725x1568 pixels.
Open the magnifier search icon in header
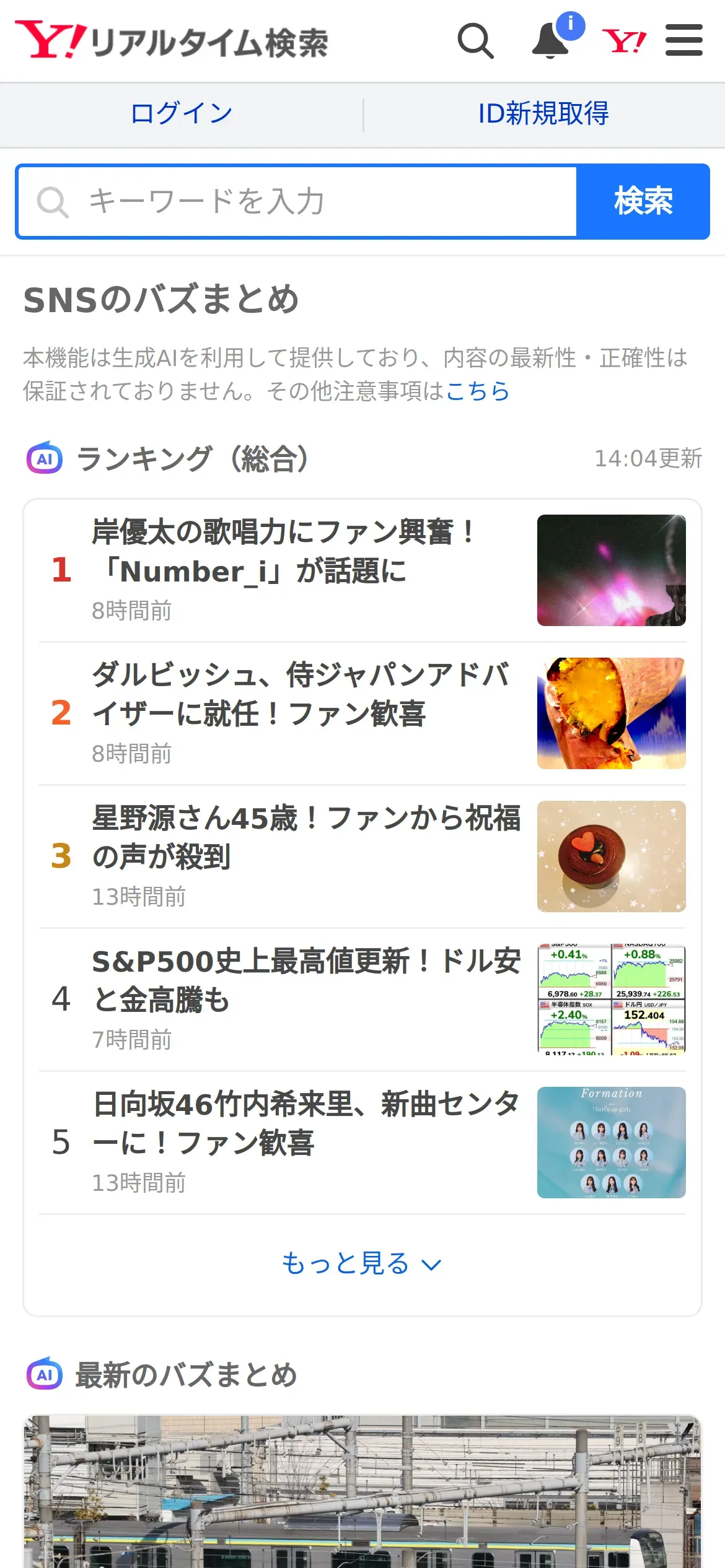coord(475,41)
